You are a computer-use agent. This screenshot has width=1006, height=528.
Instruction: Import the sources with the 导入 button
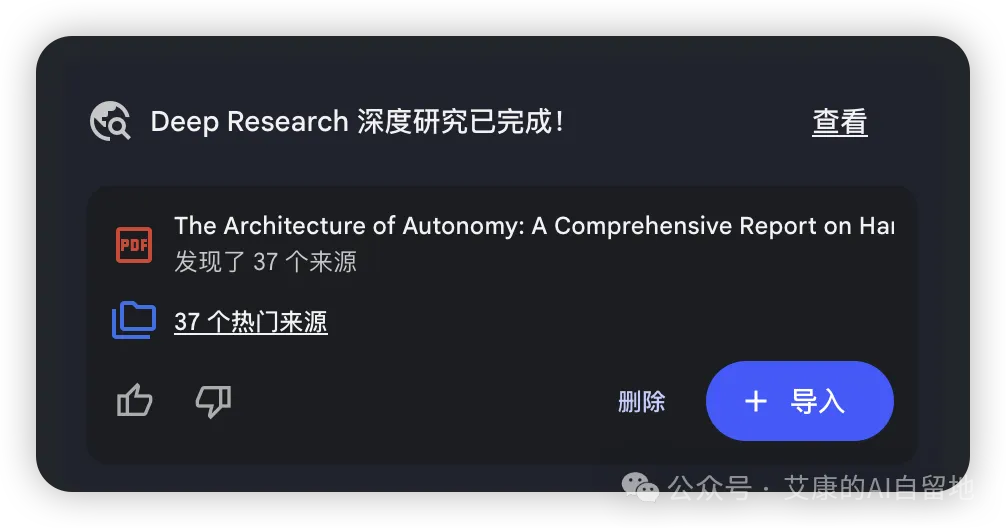click(799, 402)
